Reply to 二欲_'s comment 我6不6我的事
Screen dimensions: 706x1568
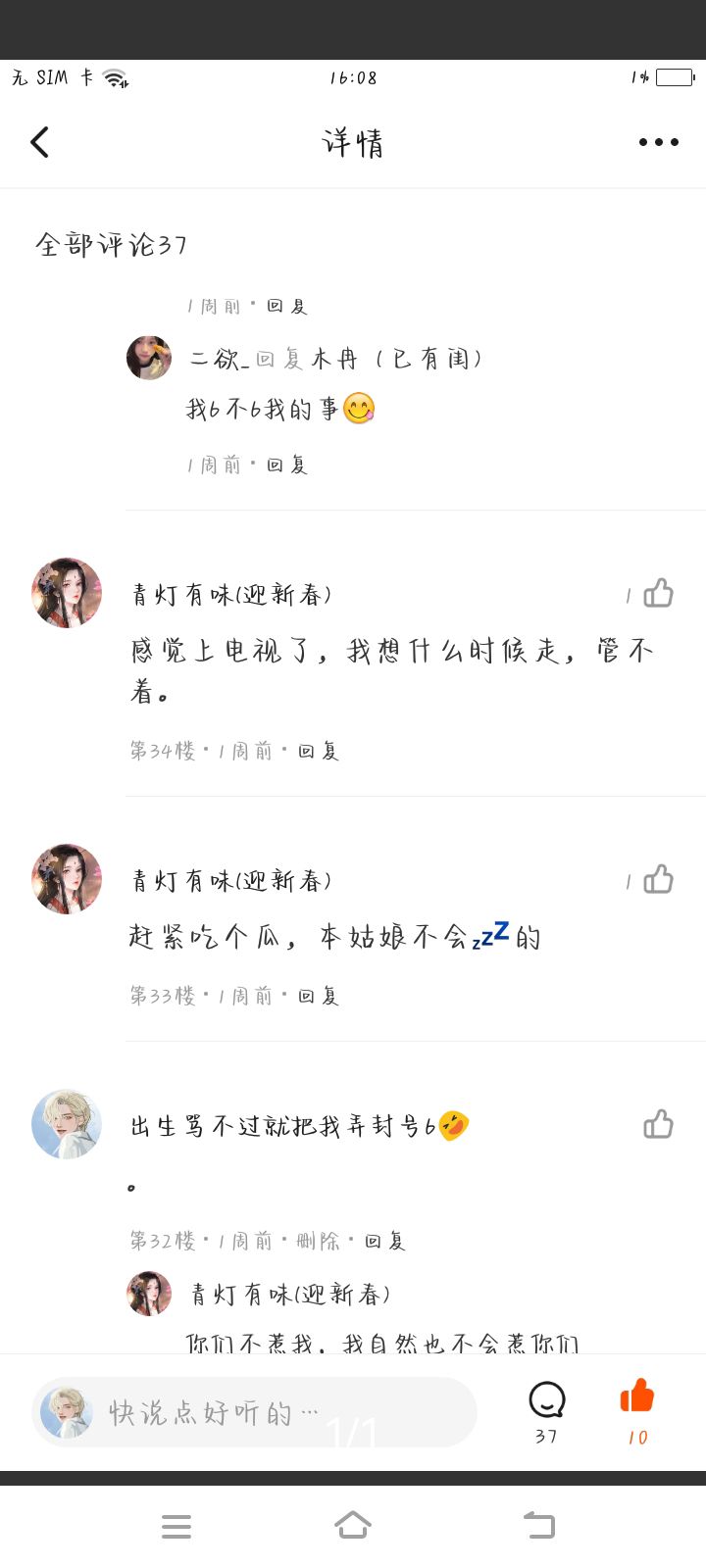(287, 465)
